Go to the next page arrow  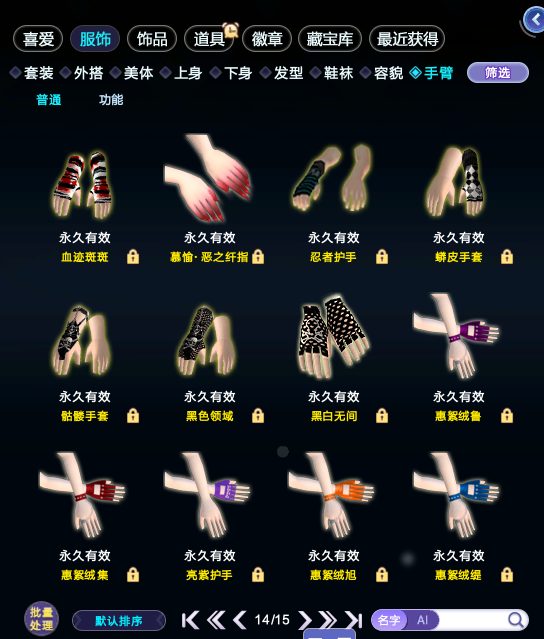point(304,620)
